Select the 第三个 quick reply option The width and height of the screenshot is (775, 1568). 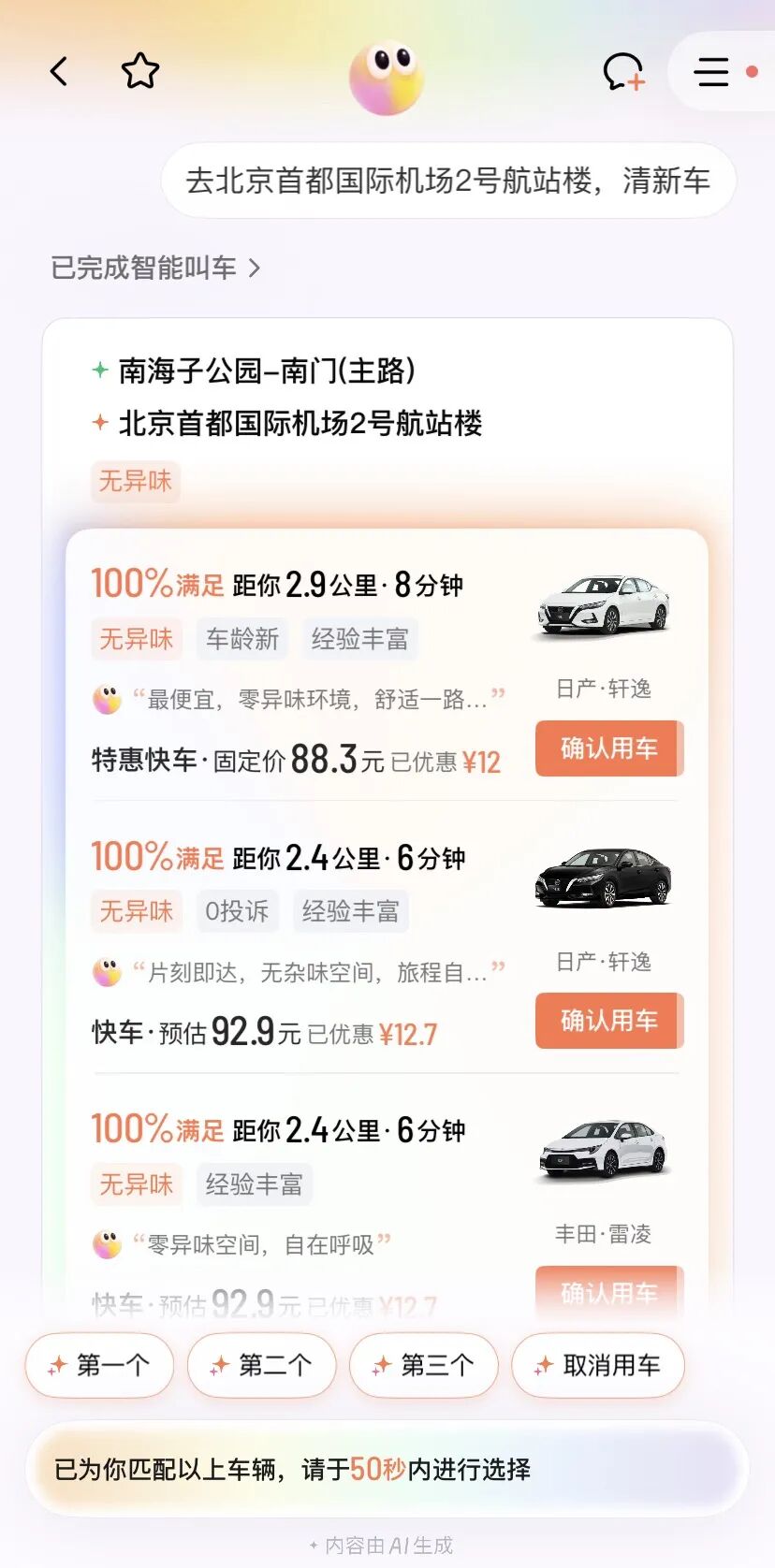click(x=423, y=1366)
